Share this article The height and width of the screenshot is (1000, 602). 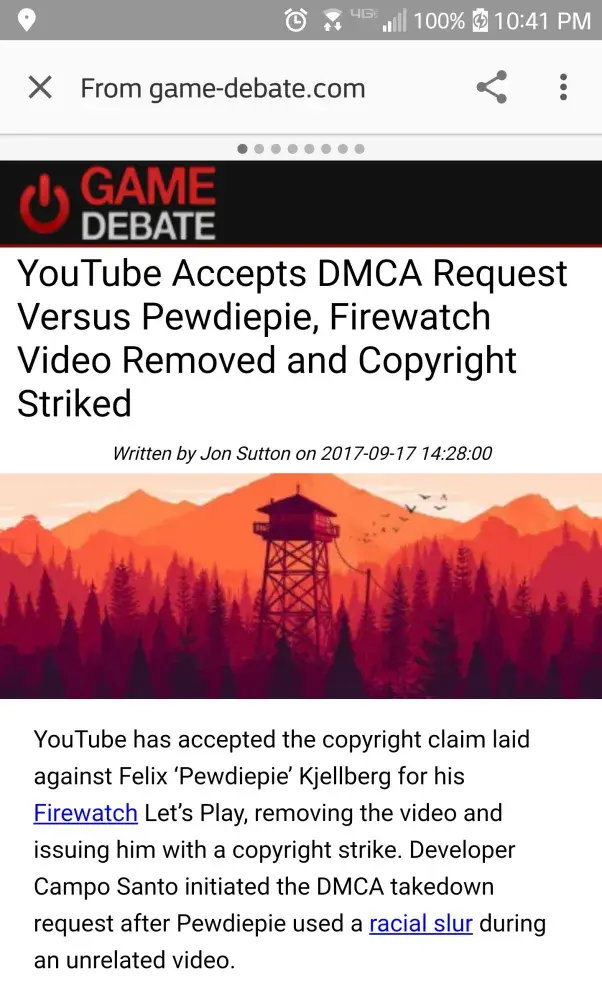tap(491, 88)
